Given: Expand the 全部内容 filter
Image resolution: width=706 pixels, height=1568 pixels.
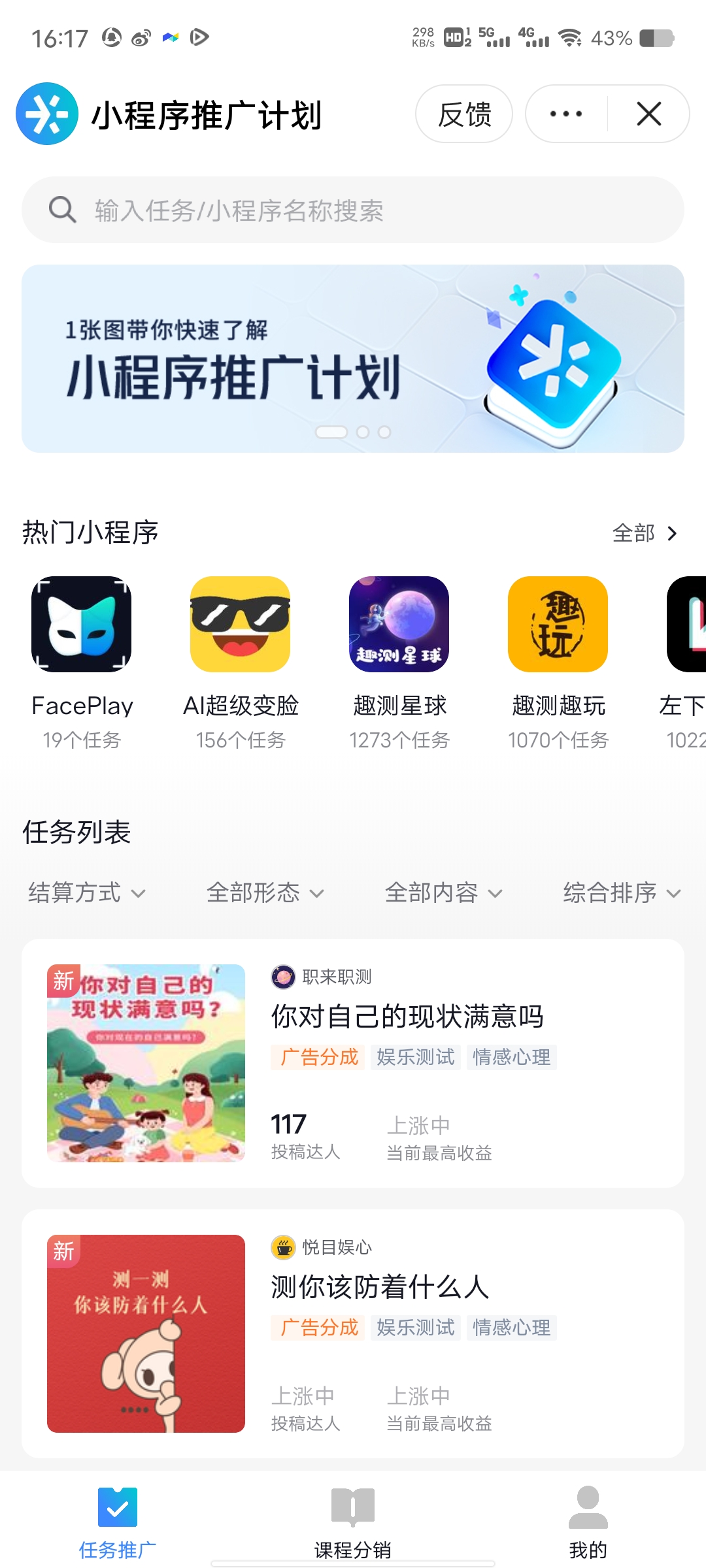Looking at the screenshot, I should click(x=443, y=892).
